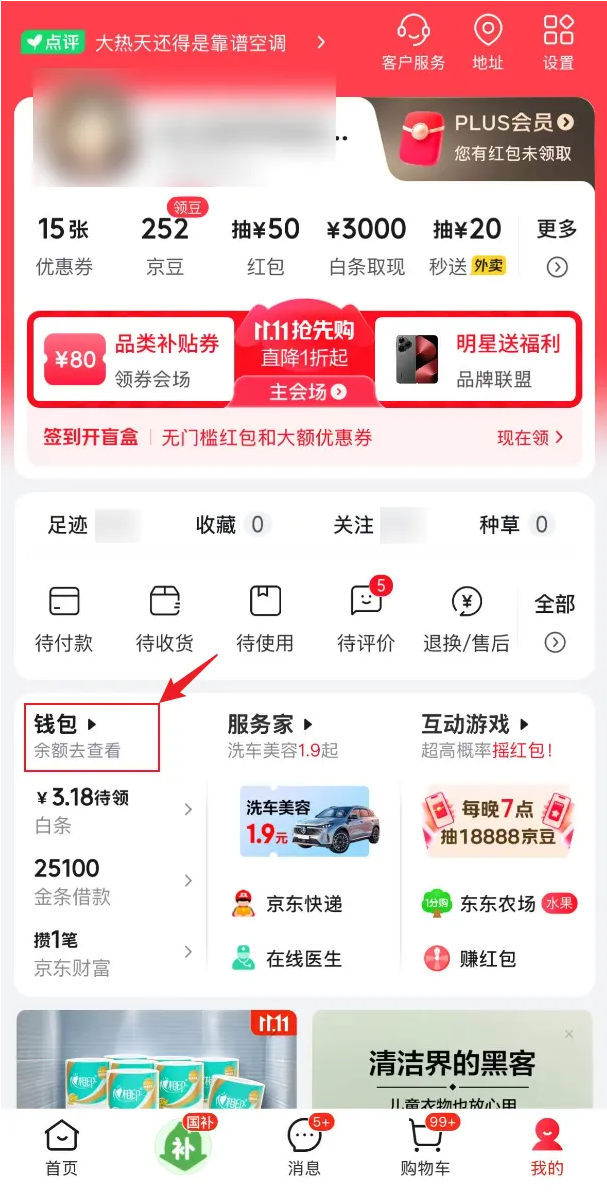Image resolution: width=607 pixels, height=1202 pixels.
Task: Open 客户服务 customer service
Action: [413, 42]
